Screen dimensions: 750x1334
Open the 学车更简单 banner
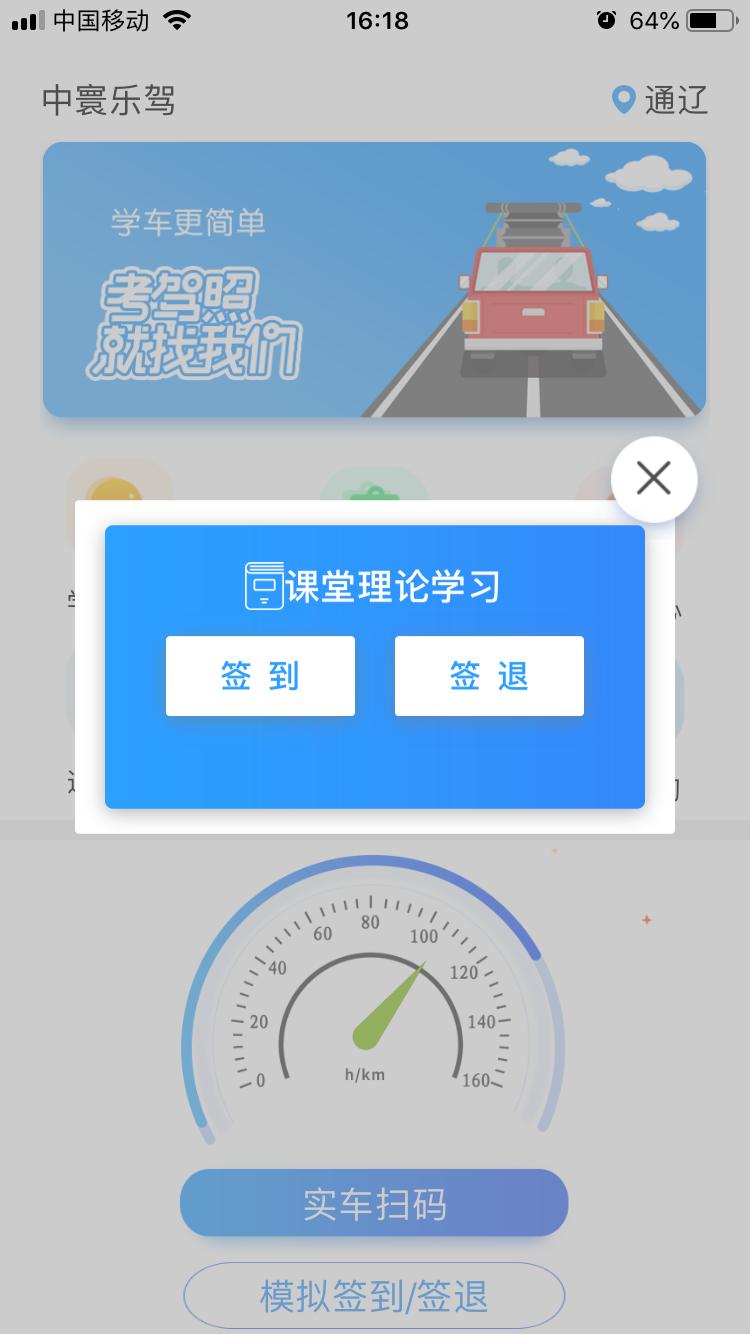[x=374, y=279]
